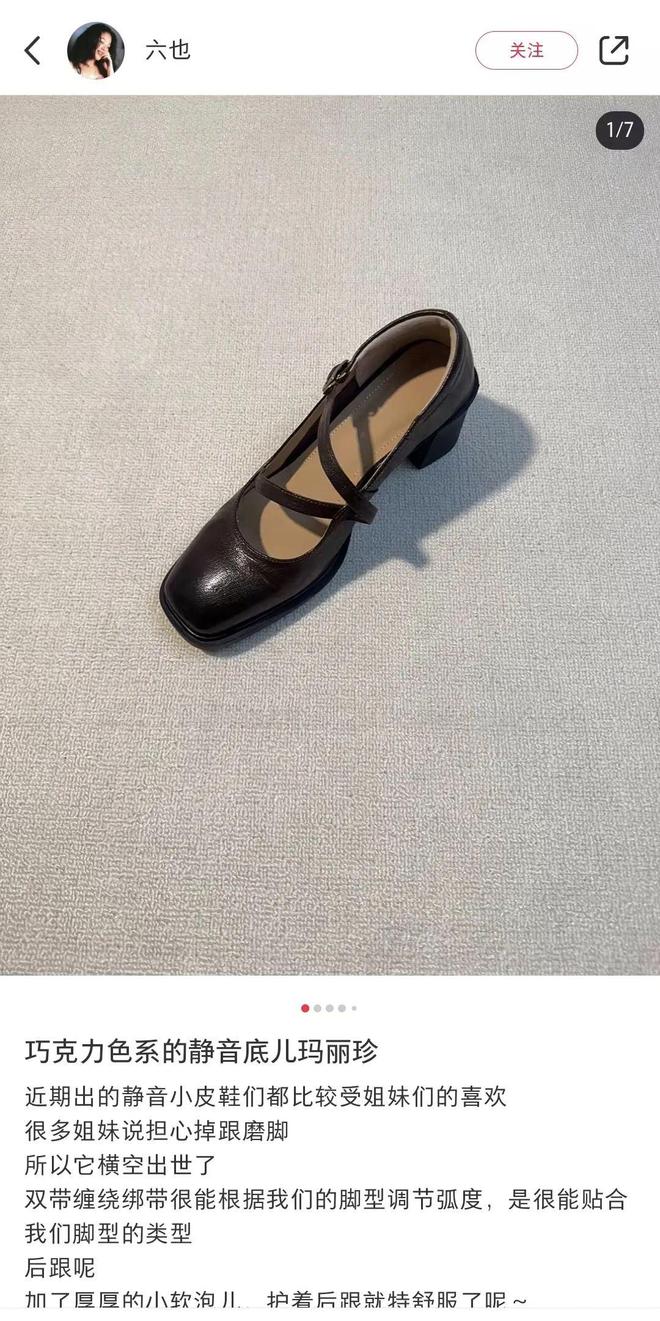Follow 六也 with the 关注 button

click(x=526, y=50)
